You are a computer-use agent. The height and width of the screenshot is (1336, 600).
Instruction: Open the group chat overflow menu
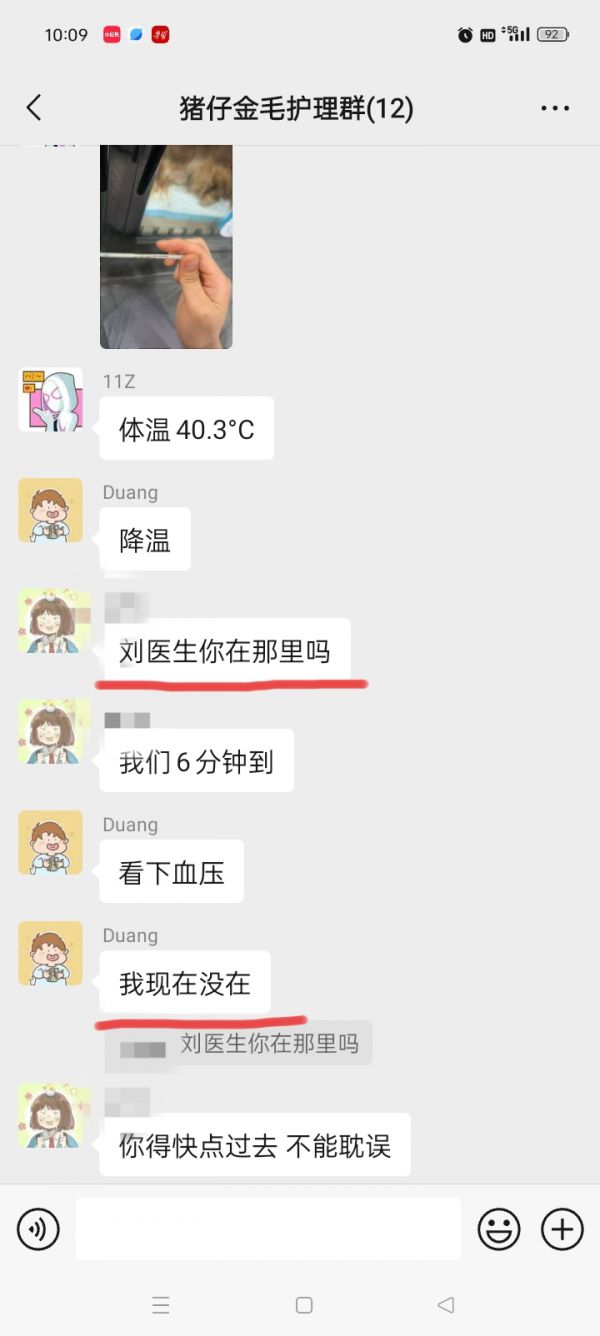[x=555, y=108]
